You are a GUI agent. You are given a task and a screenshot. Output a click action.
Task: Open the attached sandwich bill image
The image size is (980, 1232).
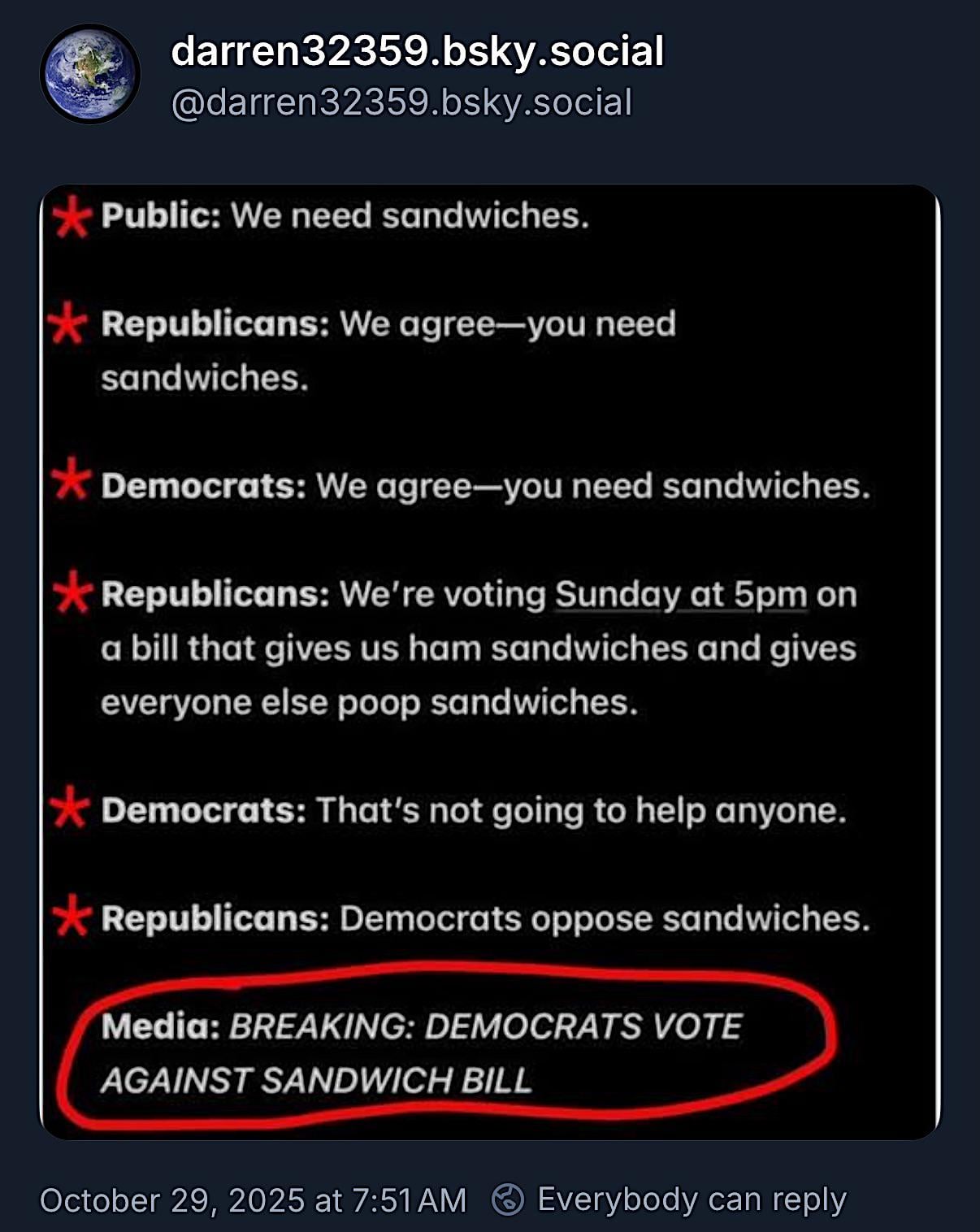tap(489, 660)
